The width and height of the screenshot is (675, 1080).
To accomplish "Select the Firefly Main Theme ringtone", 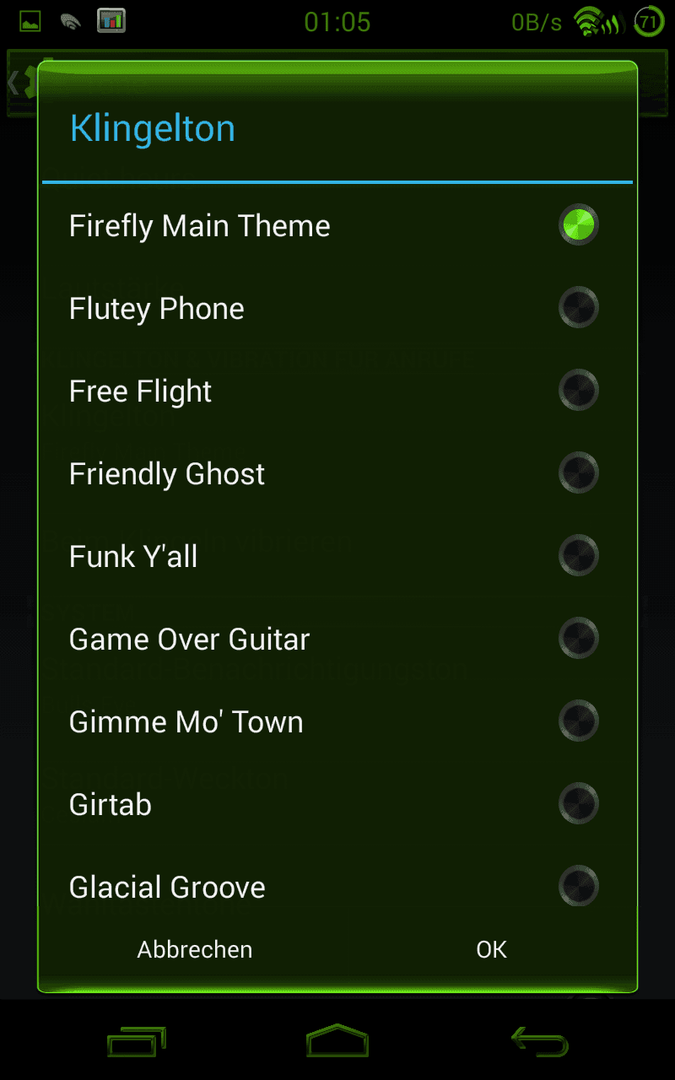I will tap(338, 225).
